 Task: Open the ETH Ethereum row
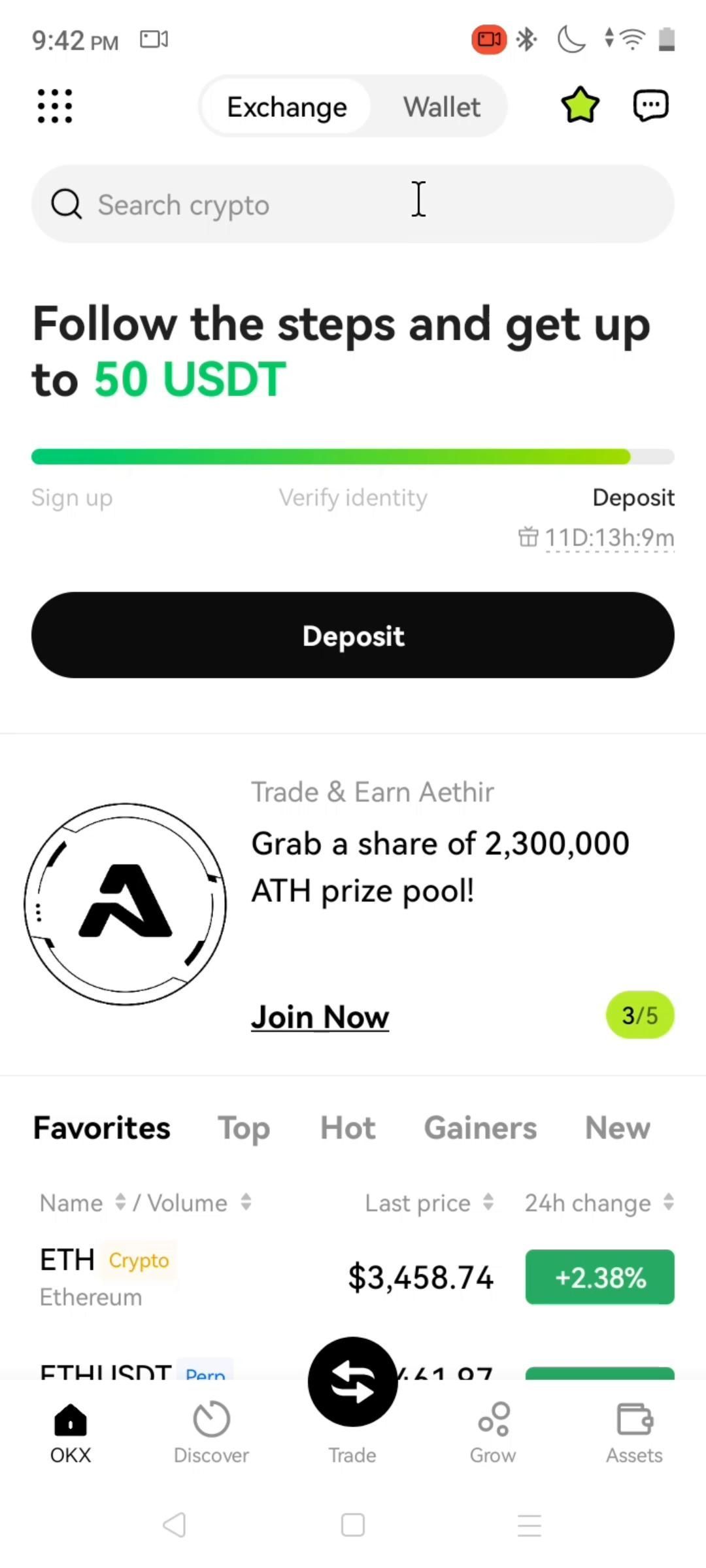196,1277
